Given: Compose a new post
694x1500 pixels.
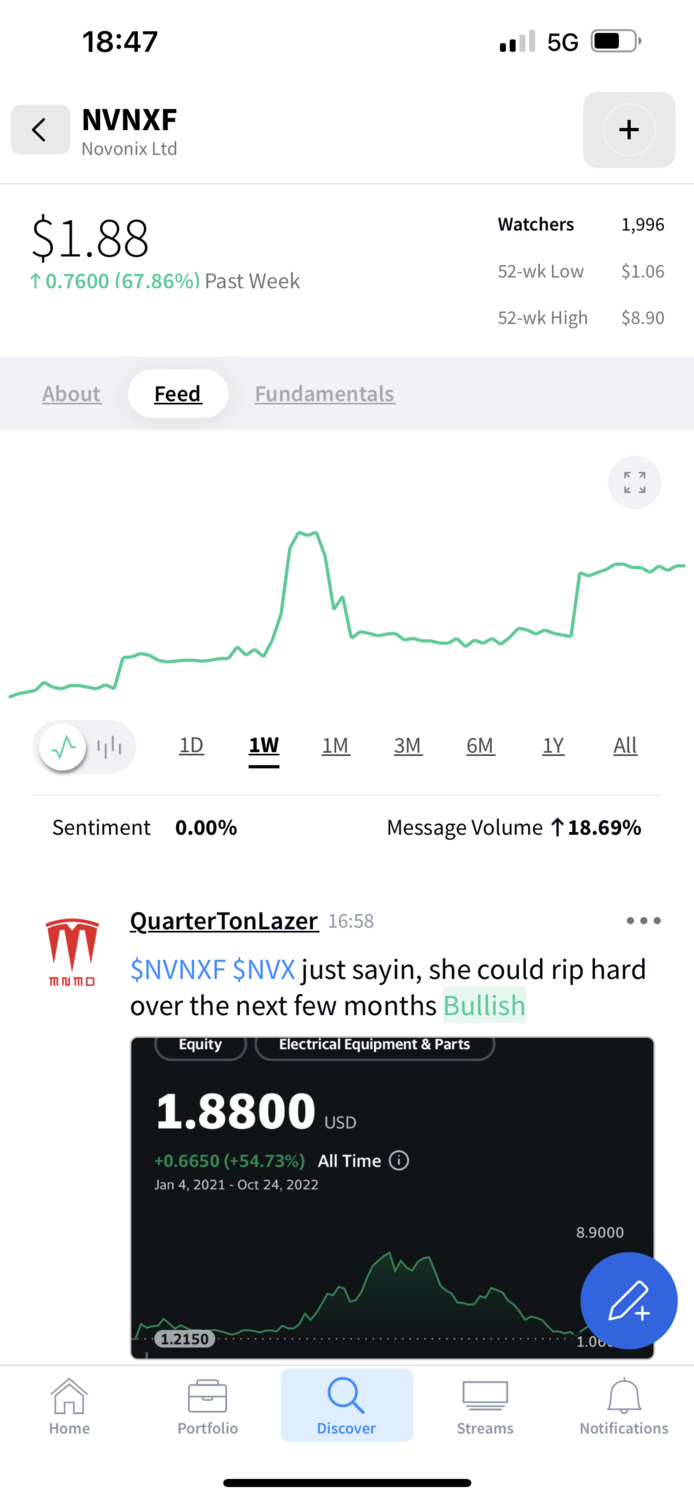Looking at the screenshot, I should pos(629,1302).
